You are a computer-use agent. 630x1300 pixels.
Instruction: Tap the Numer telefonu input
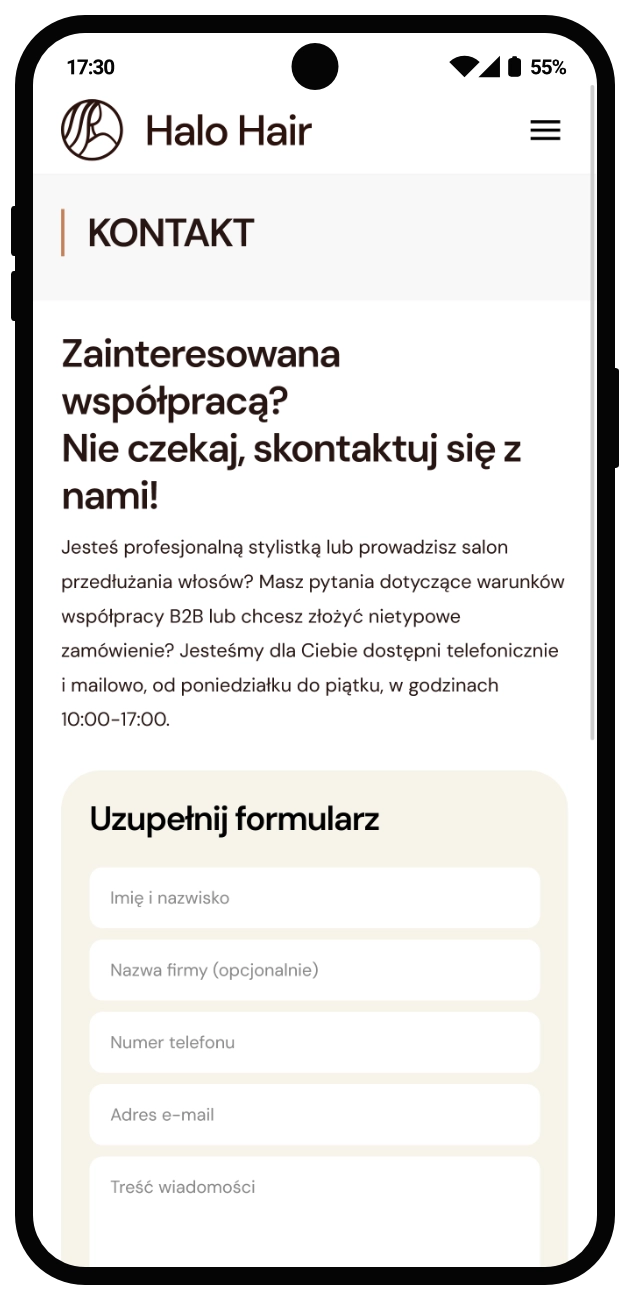click(x=314, y=1042)
